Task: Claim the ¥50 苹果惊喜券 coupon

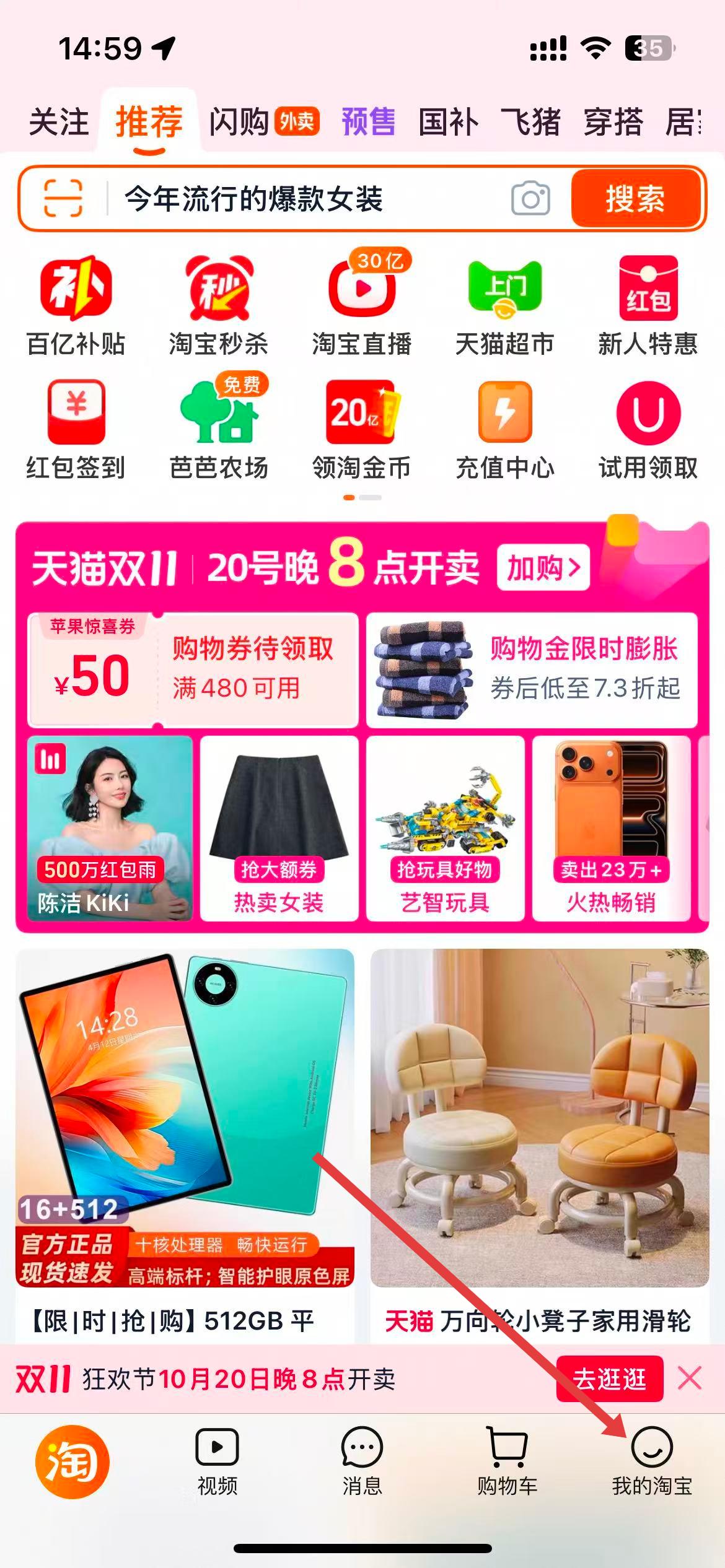Action: (193, 670)
